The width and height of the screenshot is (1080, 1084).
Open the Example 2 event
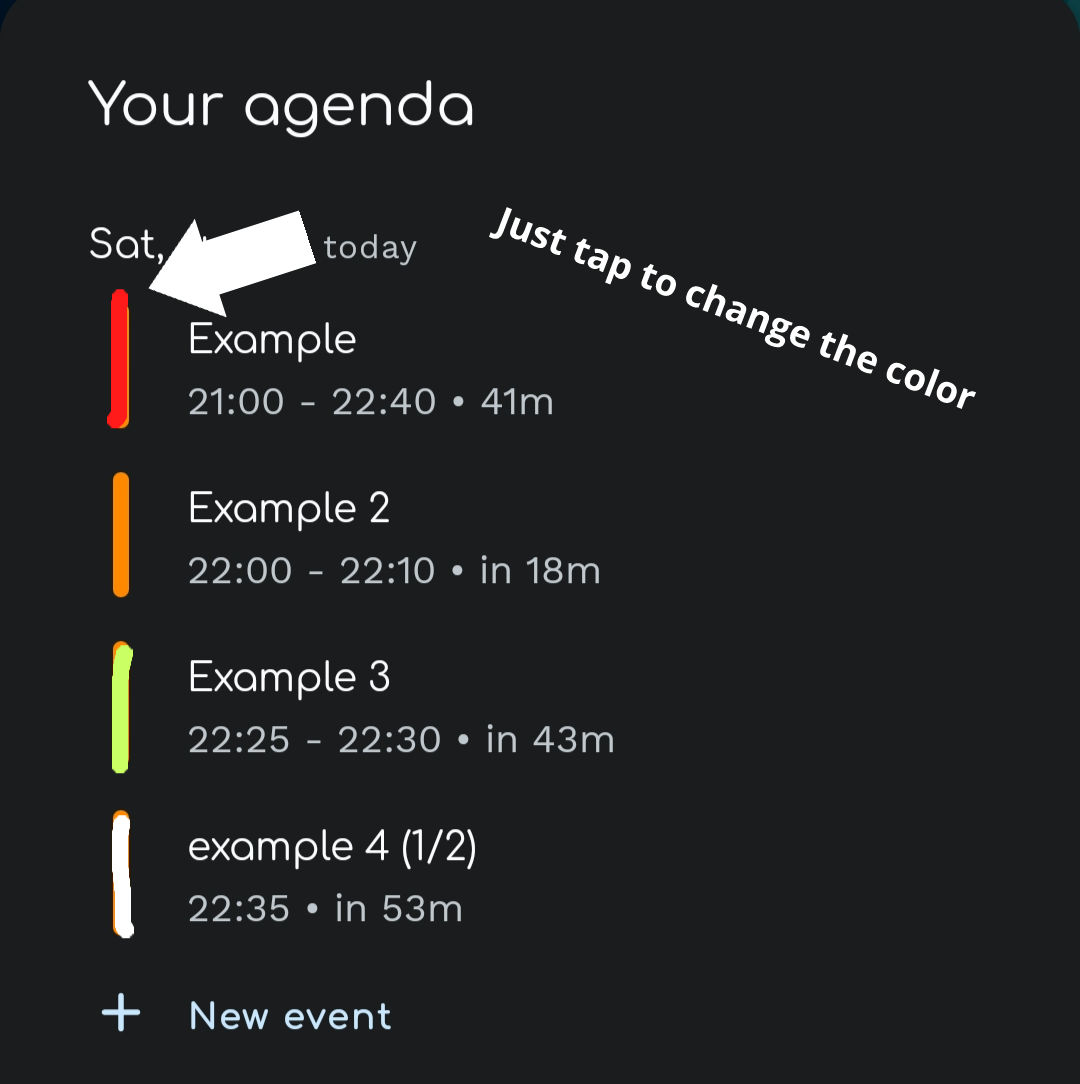(x=393, y=539)
